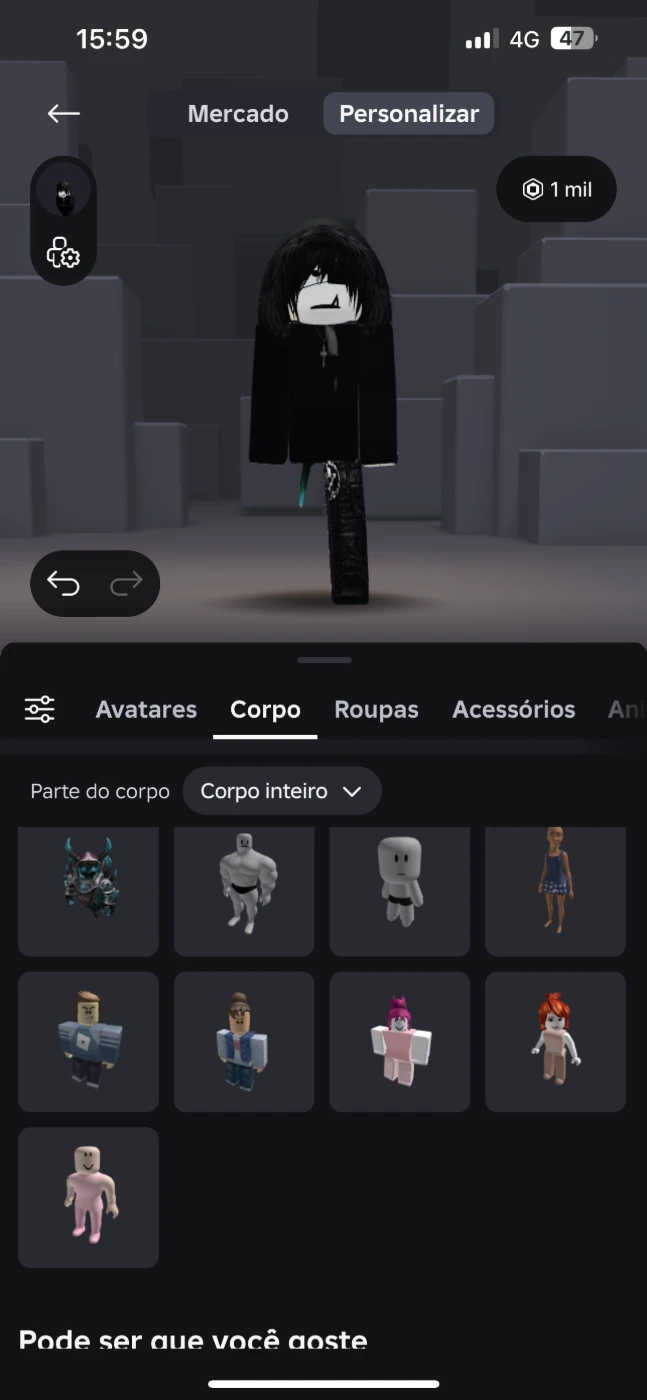Choose the armored knight body
This screenshot has width=647, height=1400.
(88, 885)
